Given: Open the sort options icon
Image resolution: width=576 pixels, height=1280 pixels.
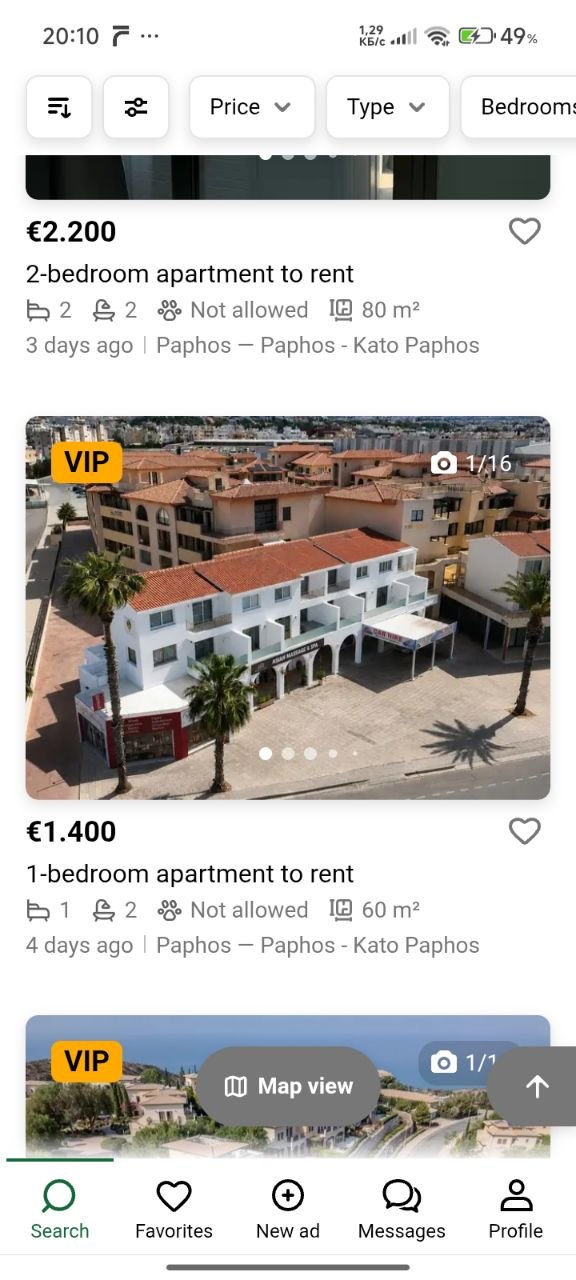Looking at the screenshot, I should pos(59,107).
